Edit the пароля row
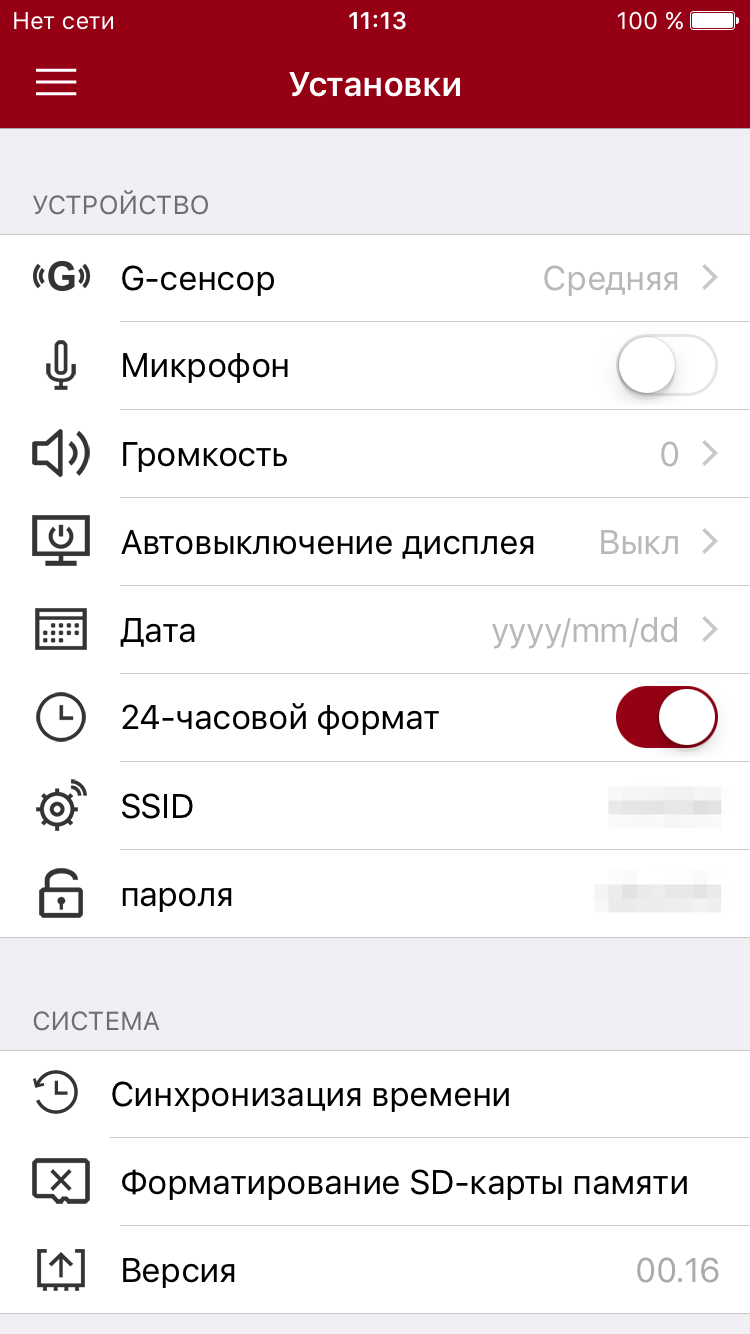This screenshot has width=750, height=1334. coord(375,894)
